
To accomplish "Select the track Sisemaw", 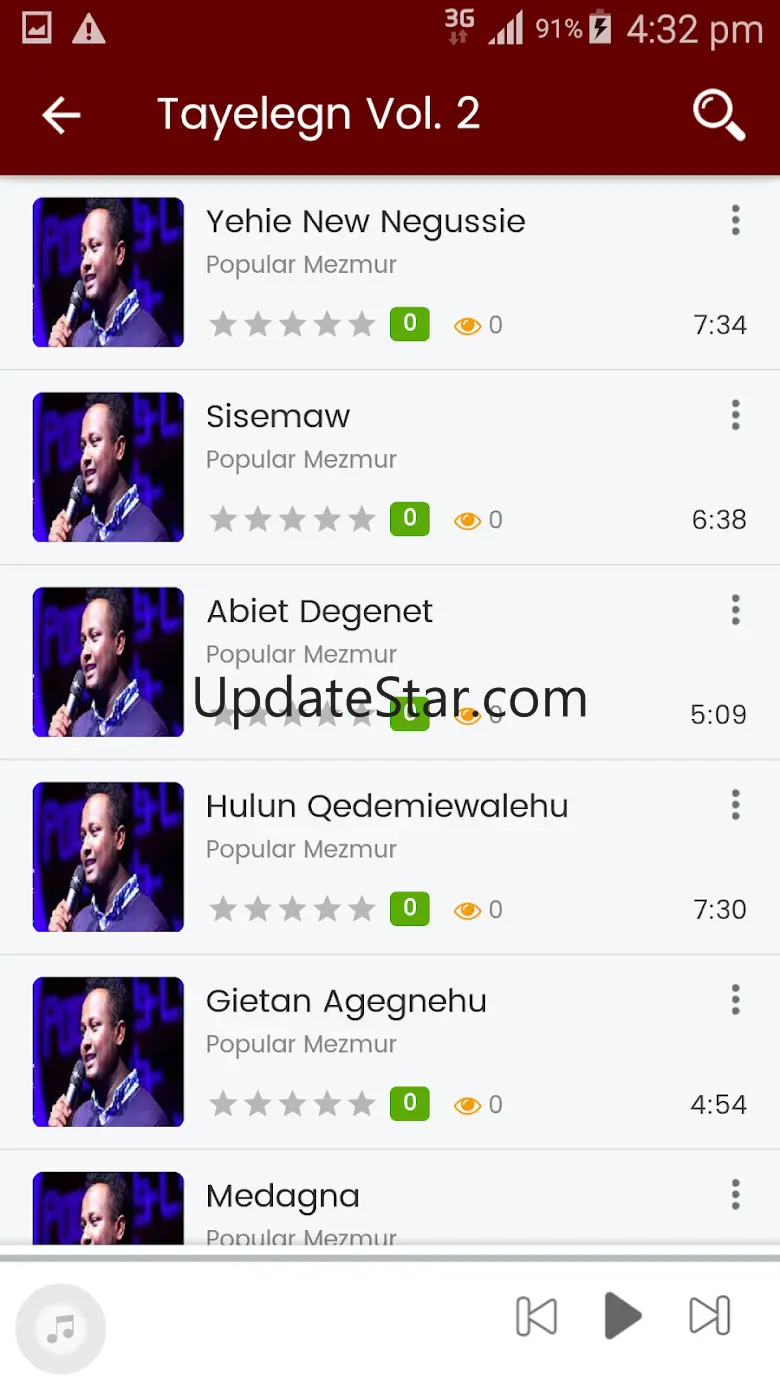I will pos(278,417).
